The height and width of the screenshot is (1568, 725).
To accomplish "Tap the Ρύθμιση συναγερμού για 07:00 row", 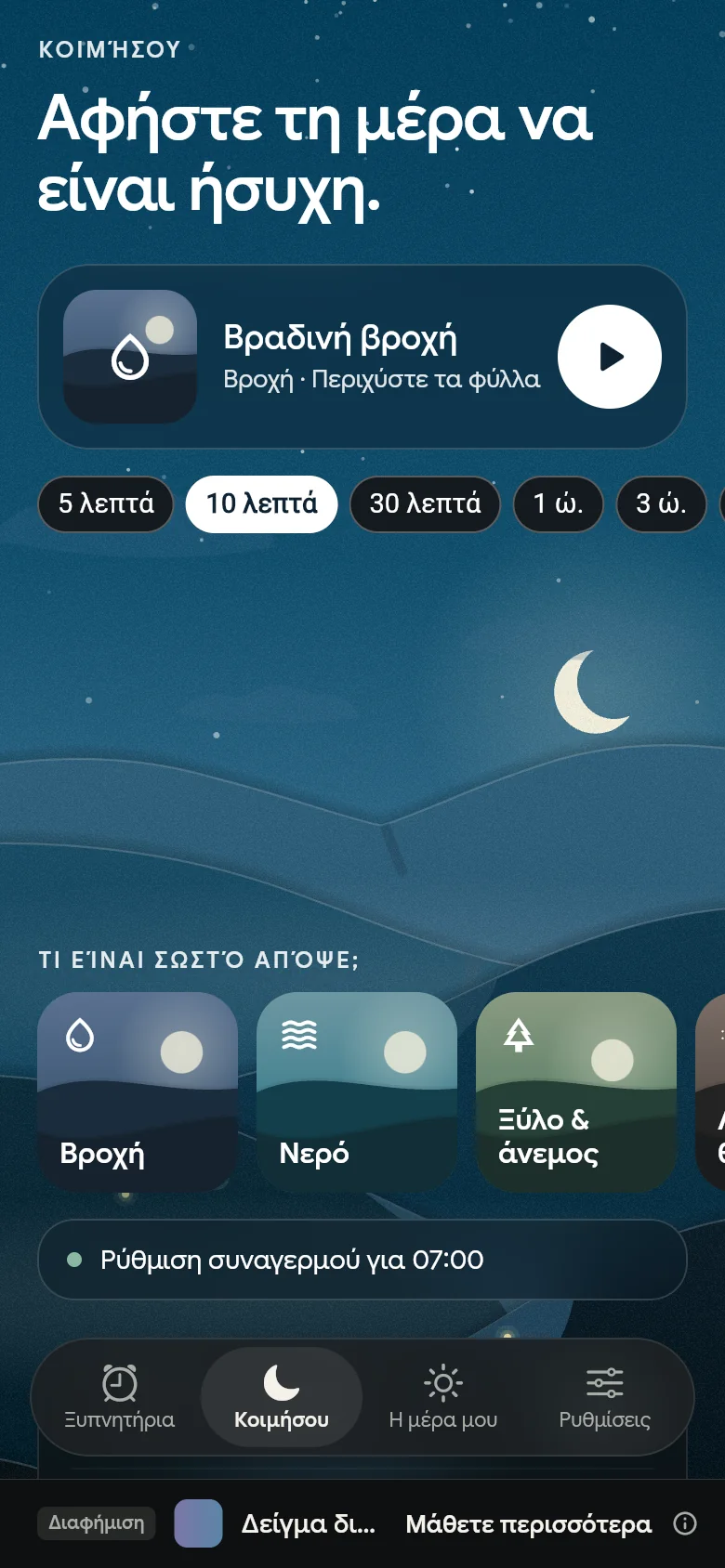I will click(x=362, y=1260).
